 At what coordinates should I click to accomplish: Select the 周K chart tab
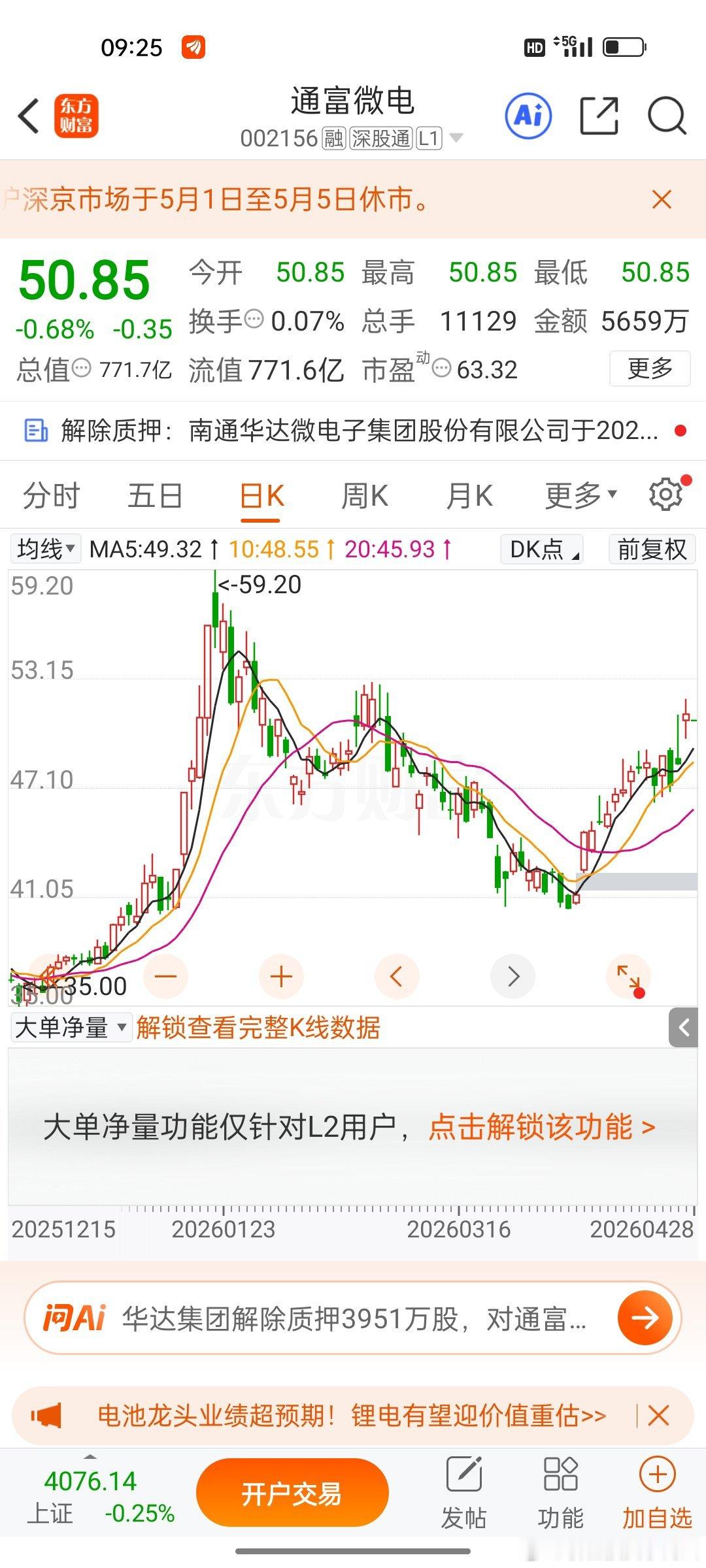[x=365, y=496]
